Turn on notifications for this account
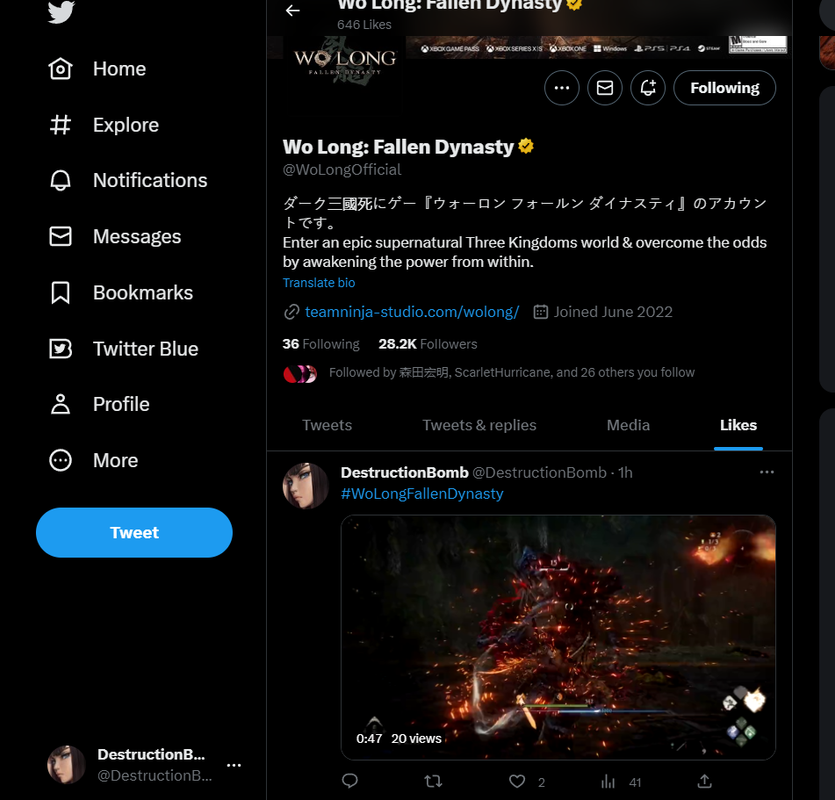This screenshot has height=800, width=835. click(648, 88)
